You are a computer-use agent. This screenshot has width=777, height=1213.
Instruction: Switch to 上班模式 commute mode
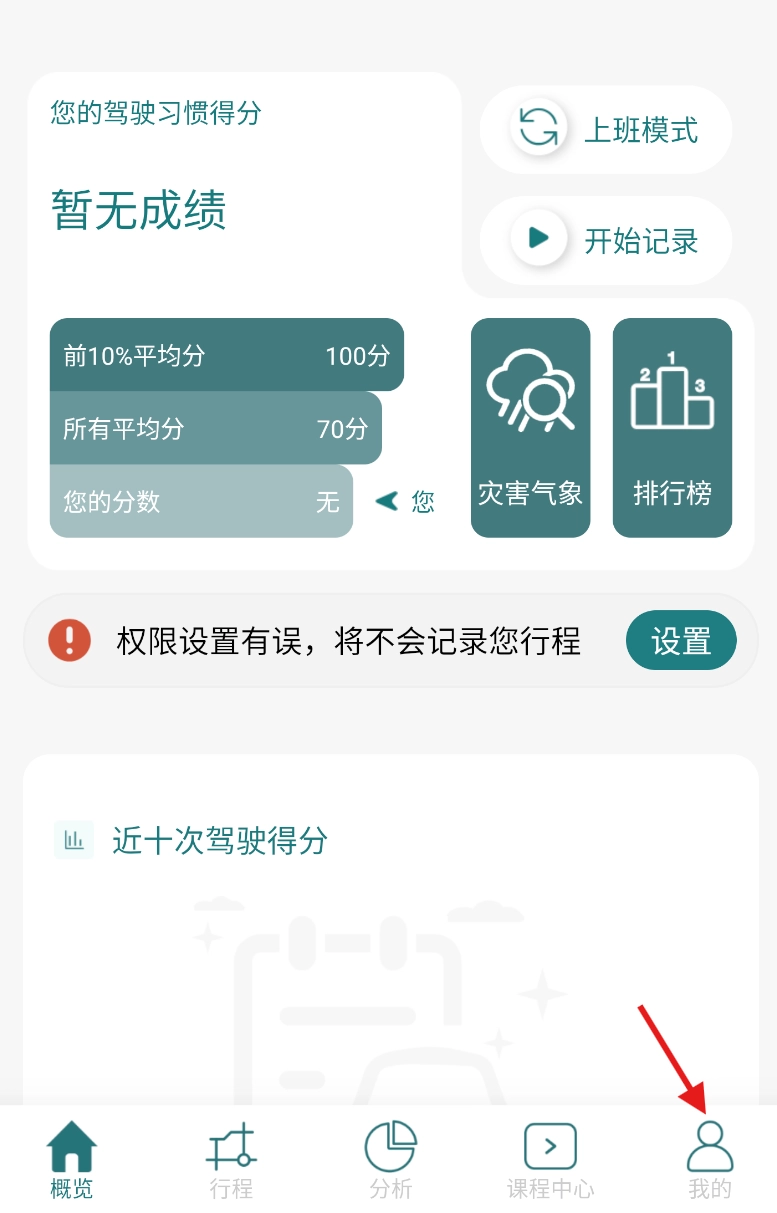[x=606, y=130]
